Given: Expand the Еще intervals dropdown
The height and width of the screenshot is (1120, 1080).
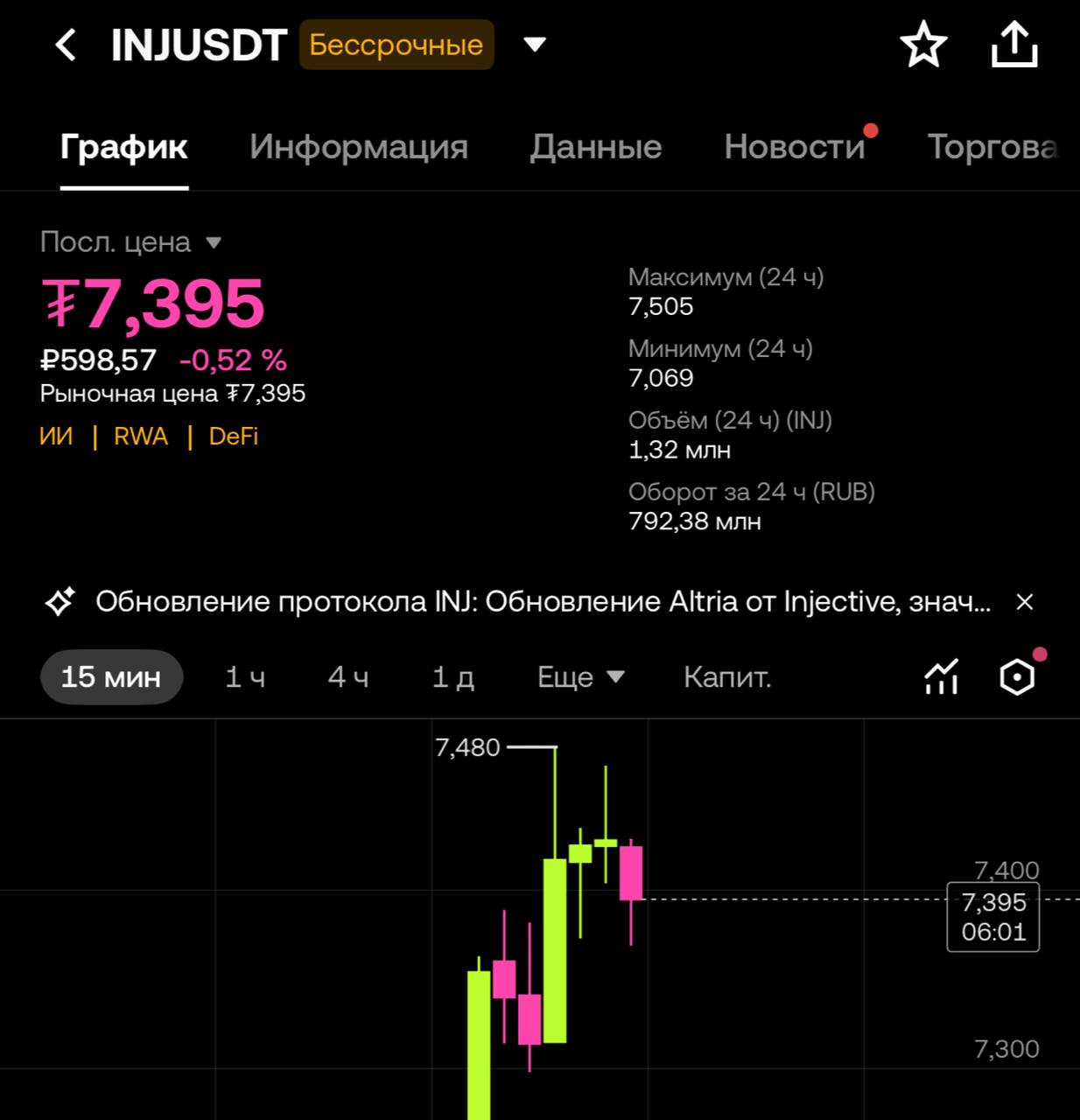Looking at the screenshot, I should (x=581, y=677).
